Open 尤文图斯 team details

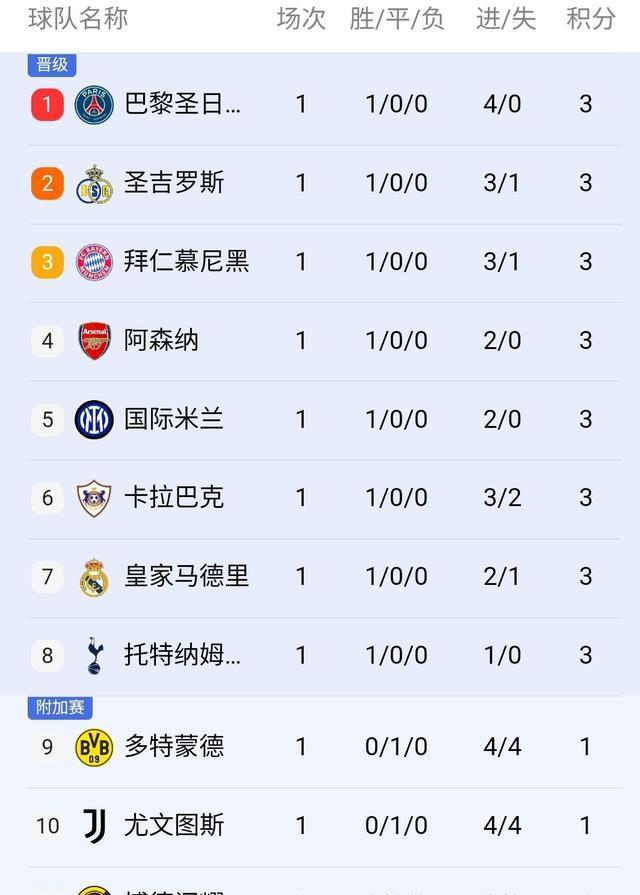click(x=174, y=825)
